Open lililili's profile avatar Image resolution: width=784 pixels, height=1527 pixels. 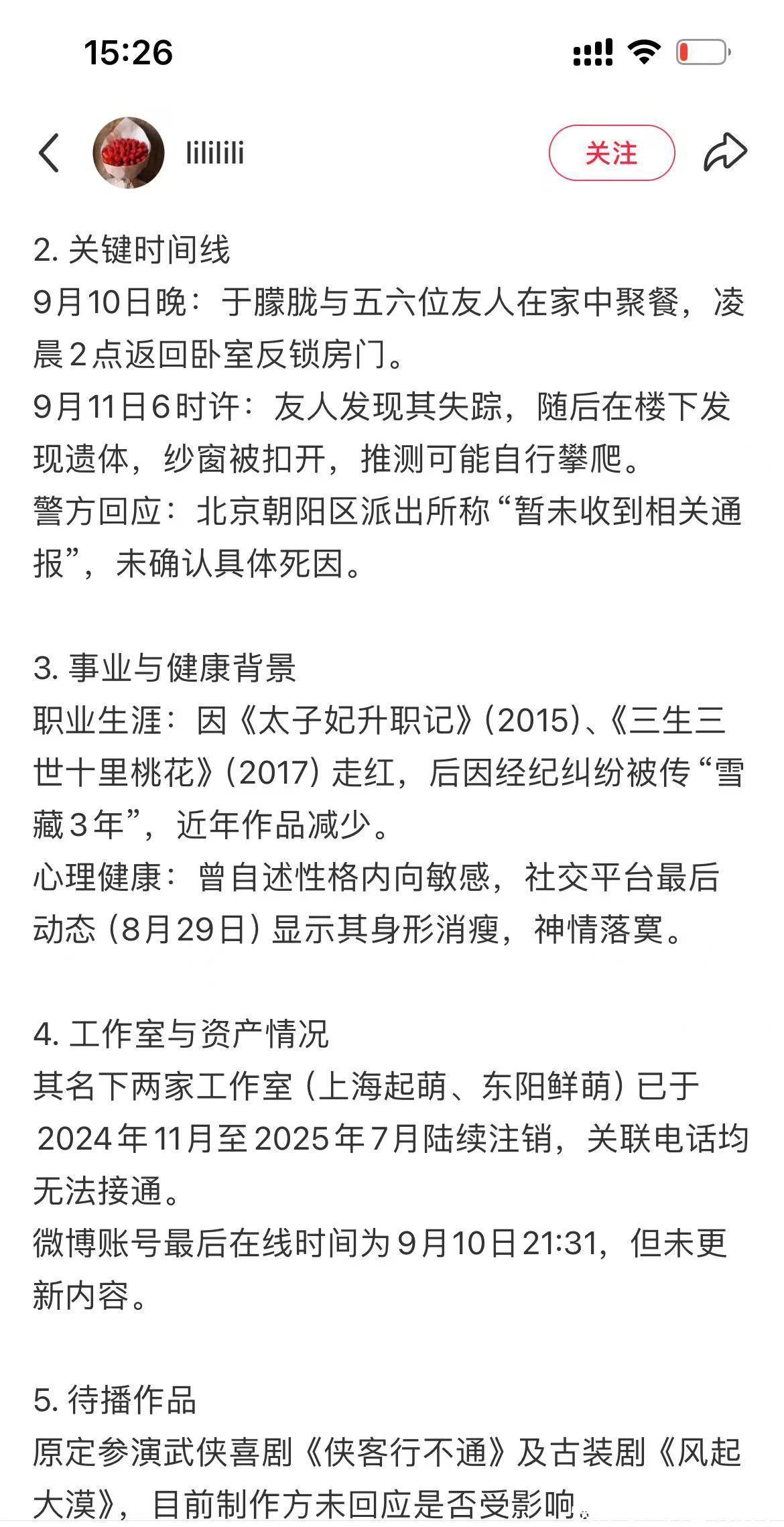[129, 153]
